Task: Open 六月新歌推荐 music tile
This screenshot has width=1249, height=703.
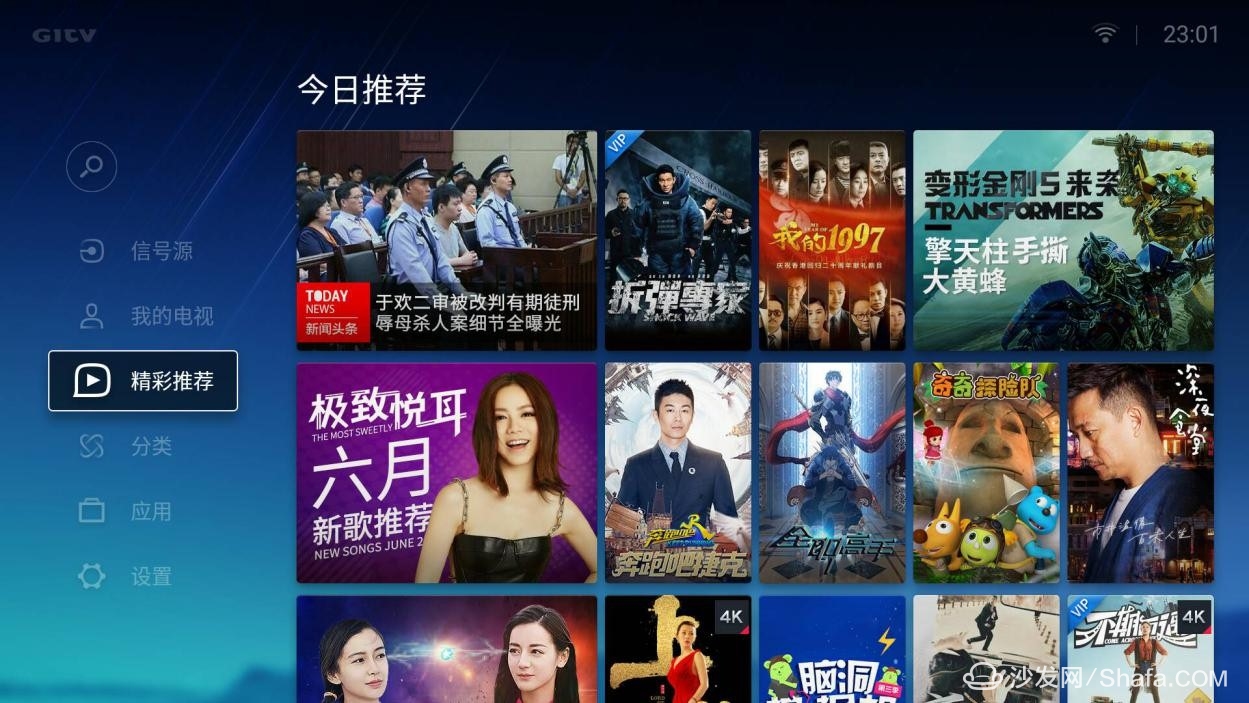Action: (x=446, y=473)
